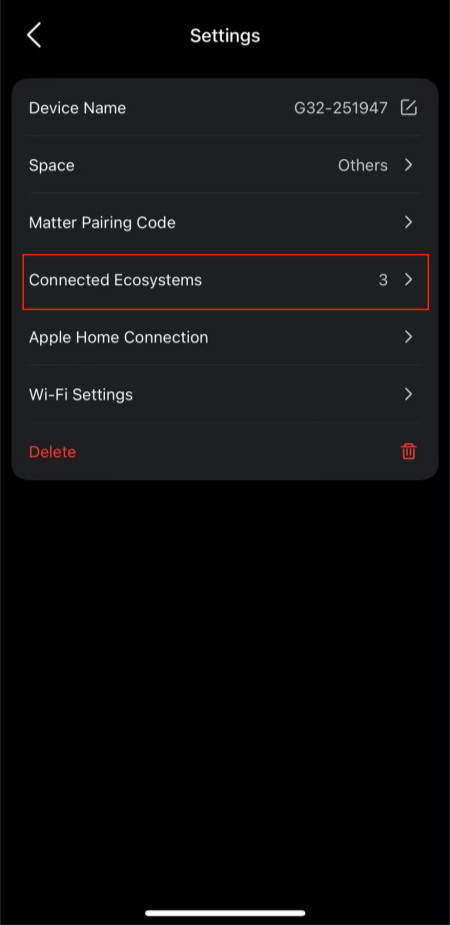
Task: Go back from Settings
Action: point(34,35)
